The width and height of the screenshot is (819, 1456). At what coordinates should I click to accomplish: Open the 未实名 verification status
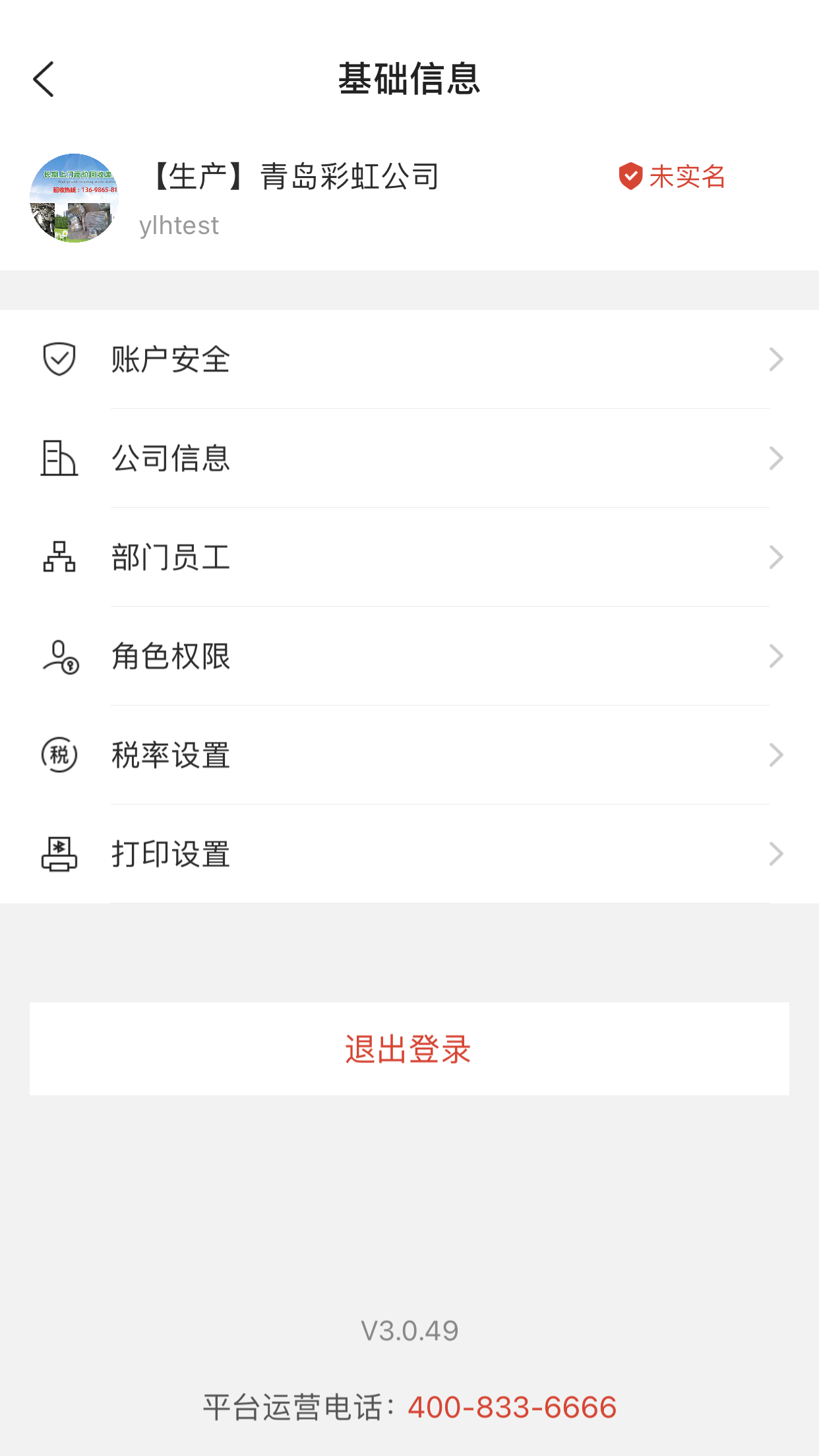pyautogui.click(x=672, y=177)
